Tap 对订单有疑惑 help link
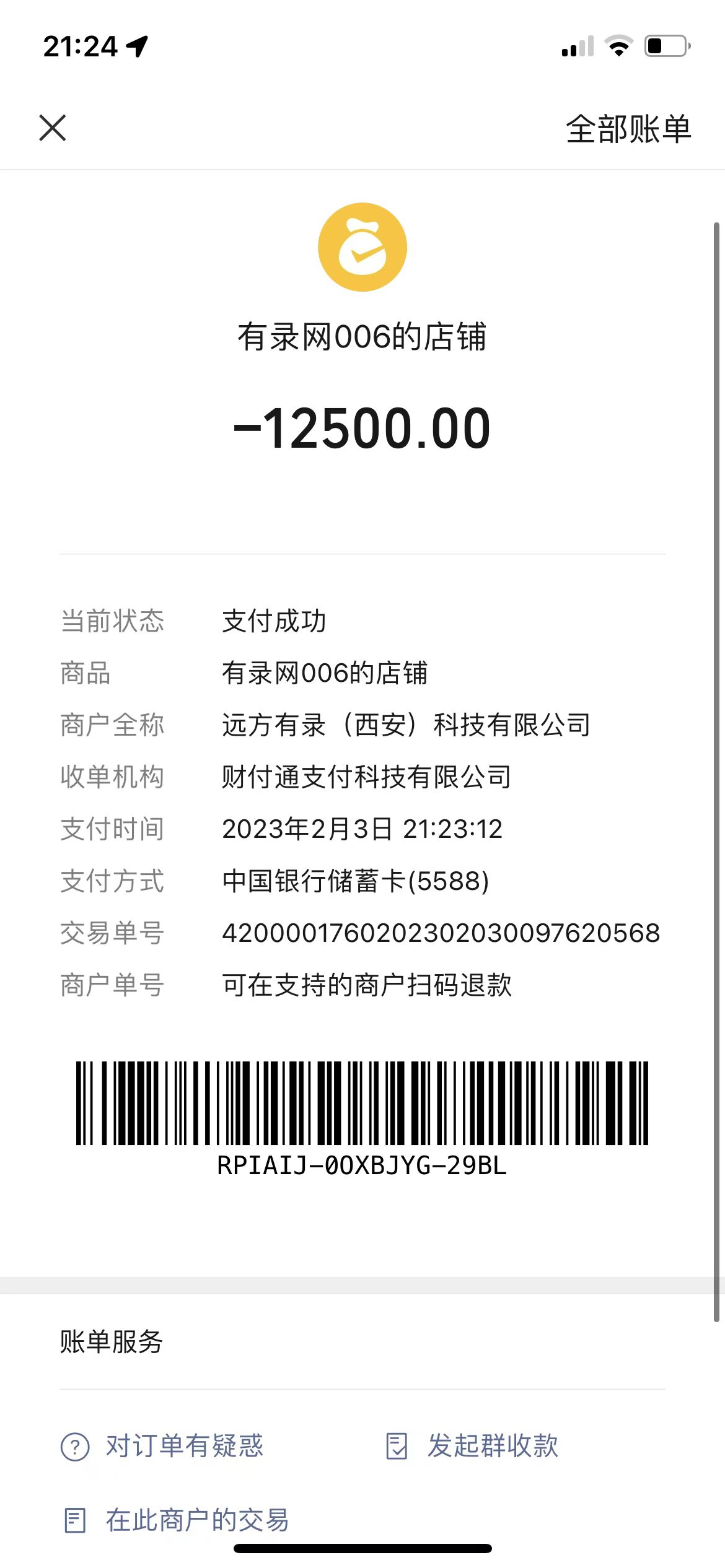The width and height of the screenshot is (725, 1568). 163,1447
